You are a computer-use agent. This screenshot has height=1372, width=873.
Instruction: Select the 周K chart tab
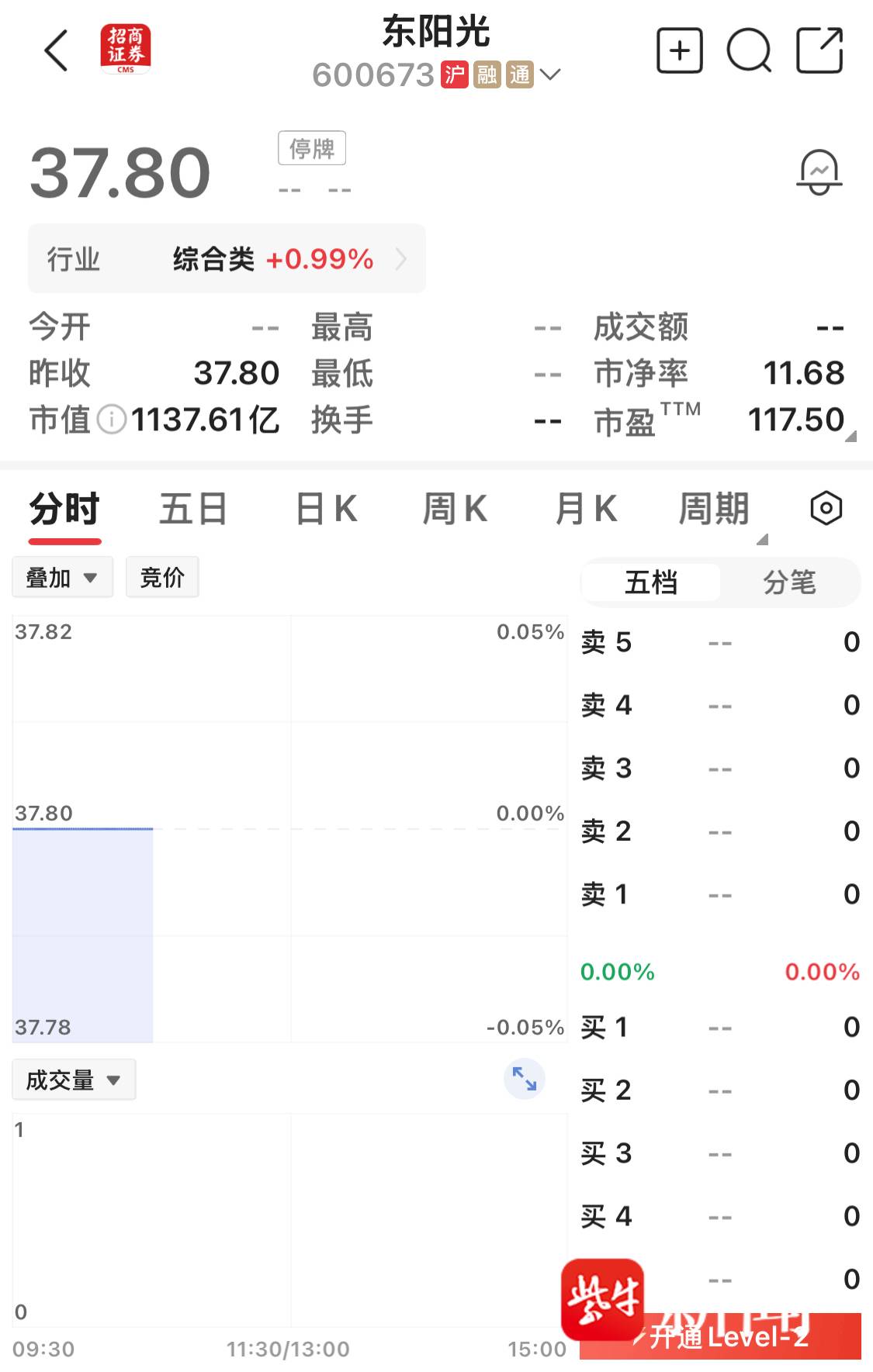coord(455,510)
